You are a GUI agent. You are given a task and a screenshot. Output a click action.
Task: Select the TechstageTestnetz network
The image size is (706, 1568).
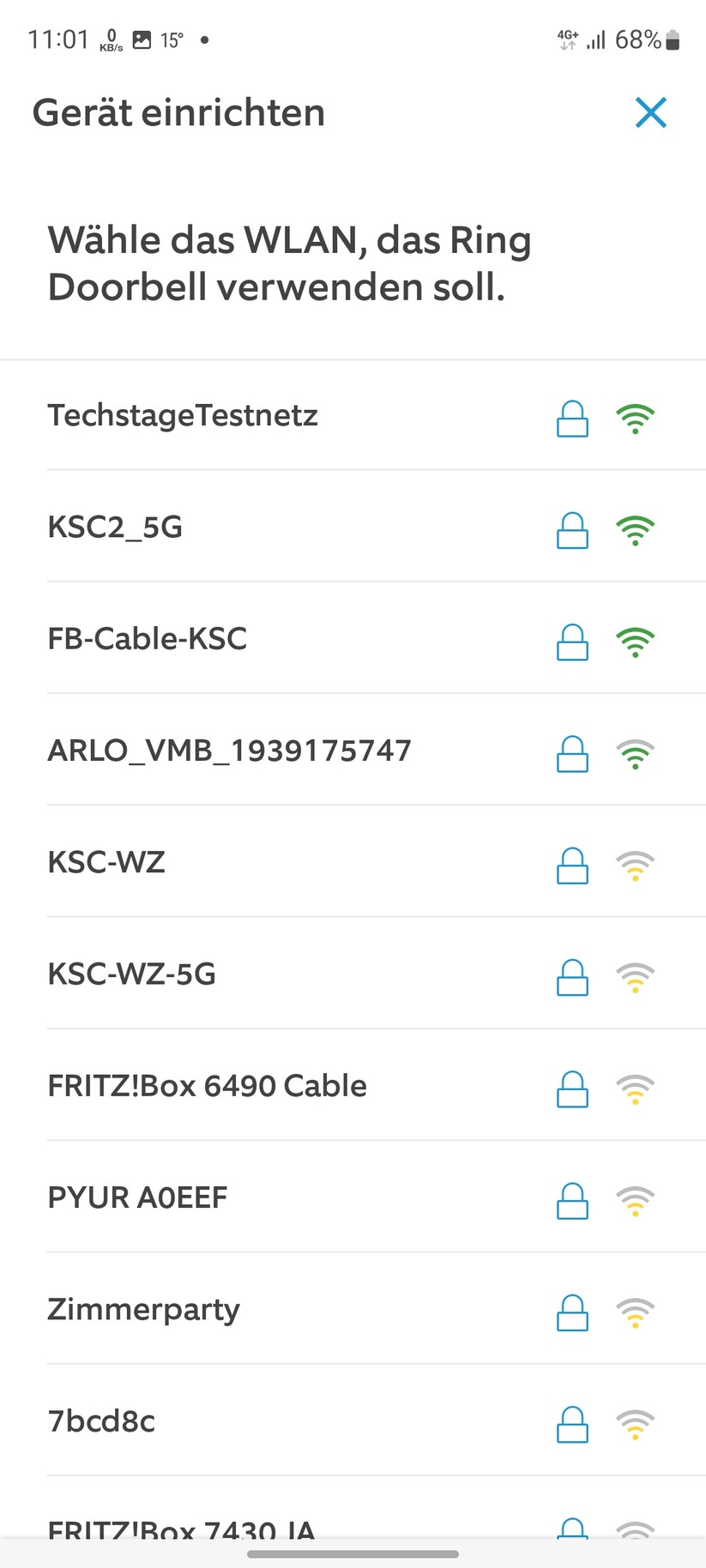(x=183, y=417)
